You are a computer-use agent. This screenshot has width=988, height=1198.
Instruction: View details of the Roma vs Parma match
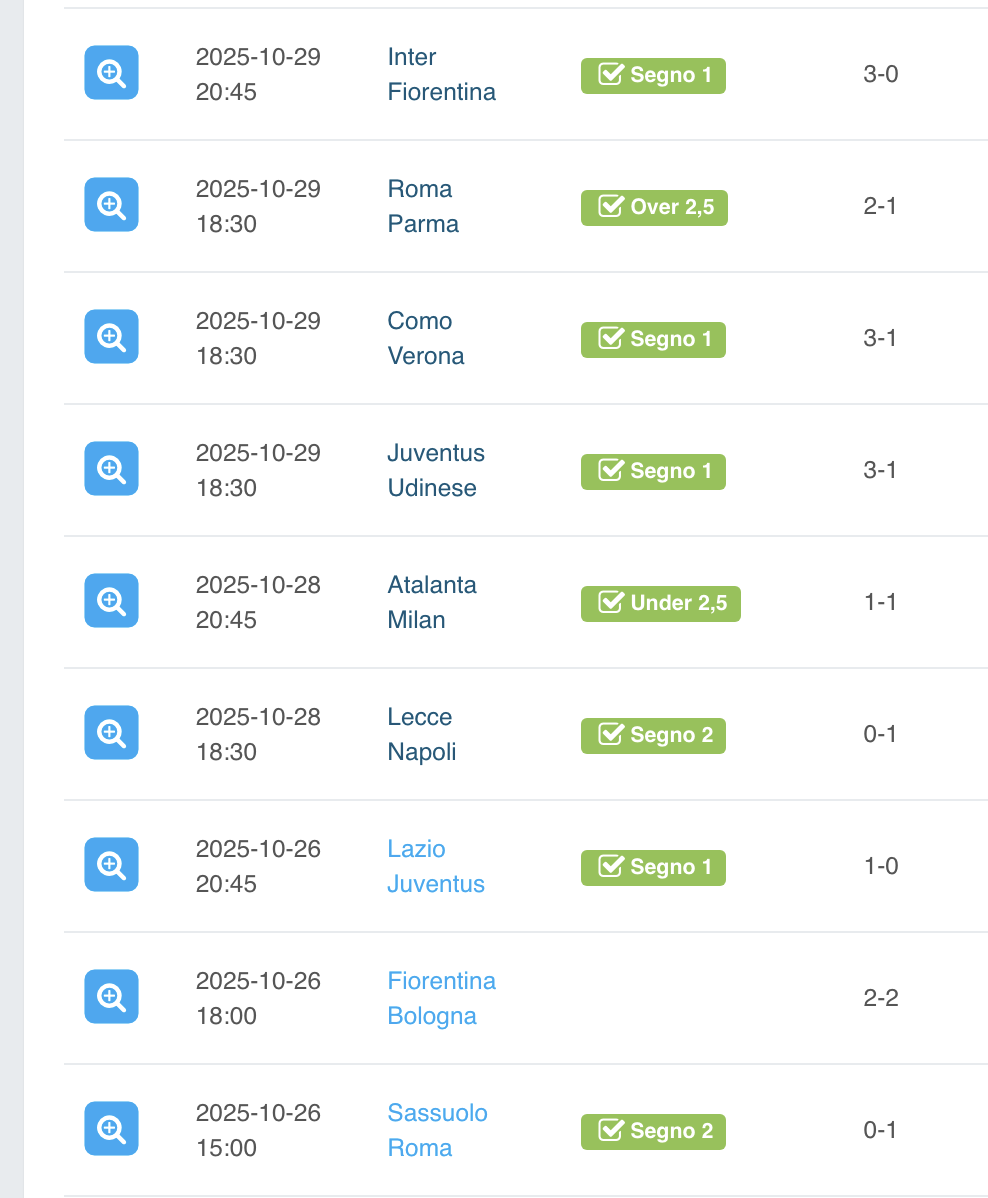[x=111, y=205]
